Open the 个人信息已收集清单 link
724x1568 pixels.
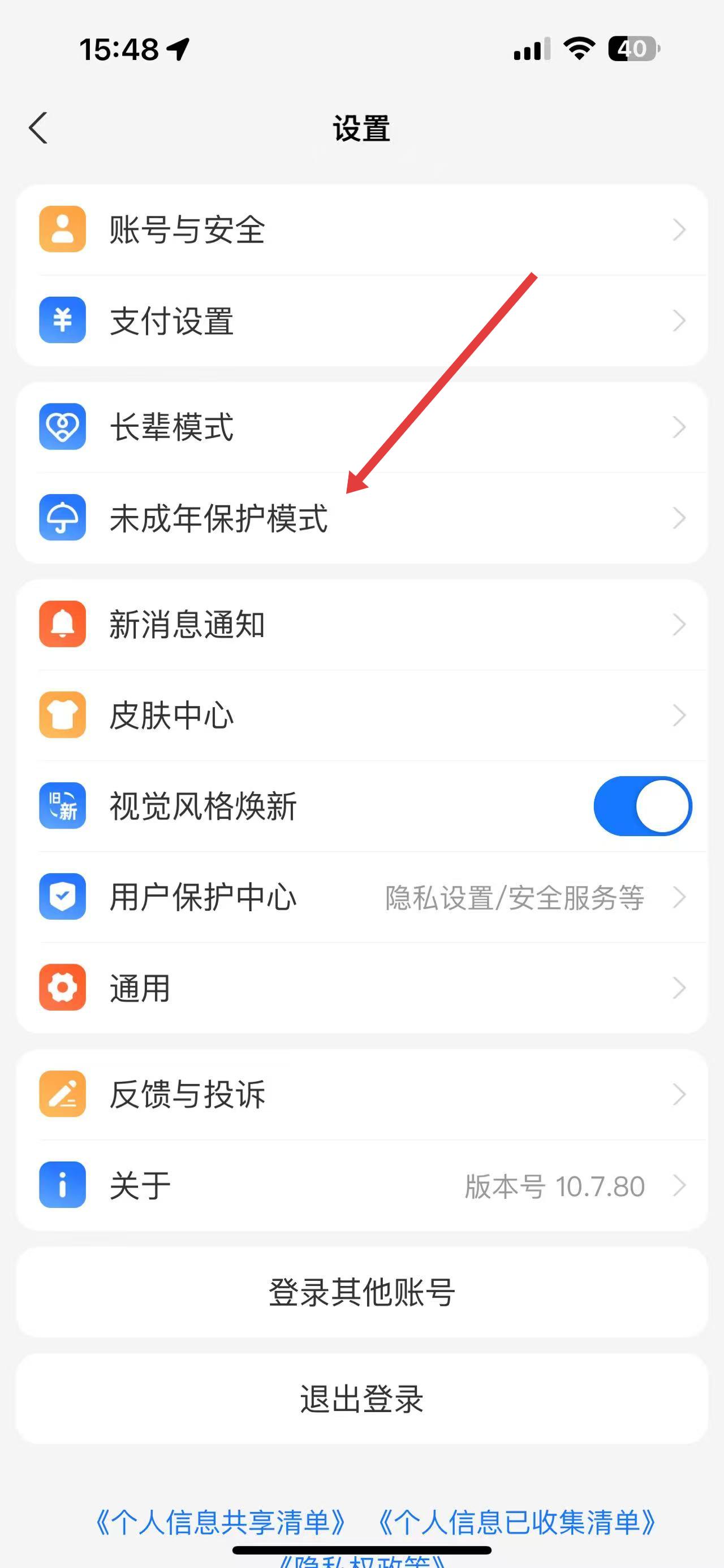516,1522
